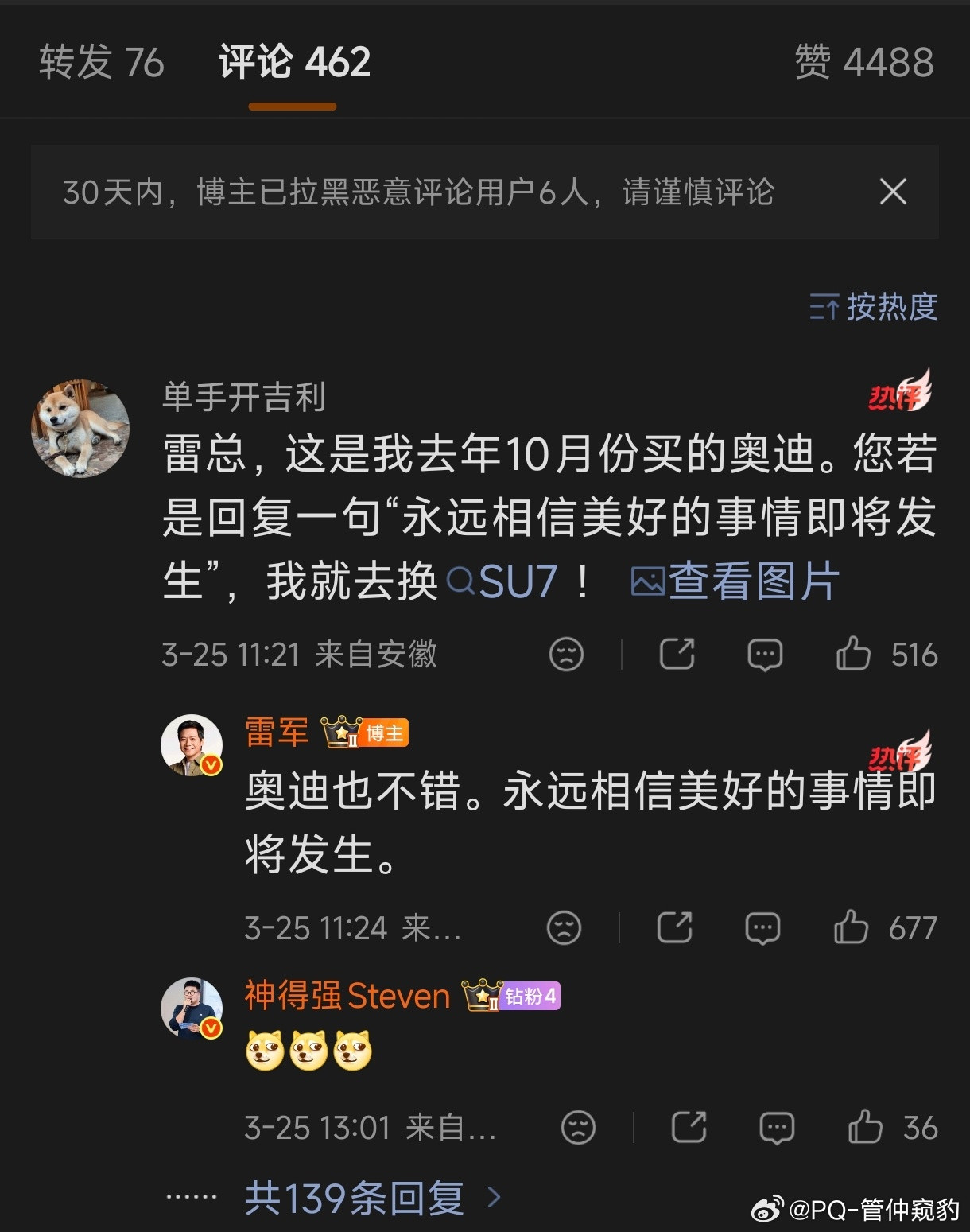The height and width of the screenshot is (1232, 970).
Task: Open the SU7 topic link
Action: (x=505, y=583)
